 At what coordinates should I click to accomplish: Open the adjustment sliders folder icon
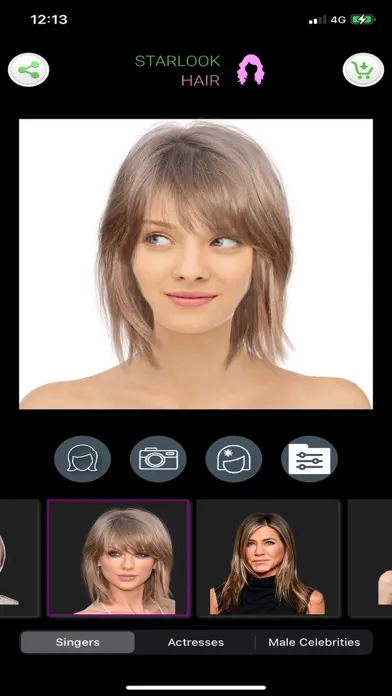click(309, 459)
